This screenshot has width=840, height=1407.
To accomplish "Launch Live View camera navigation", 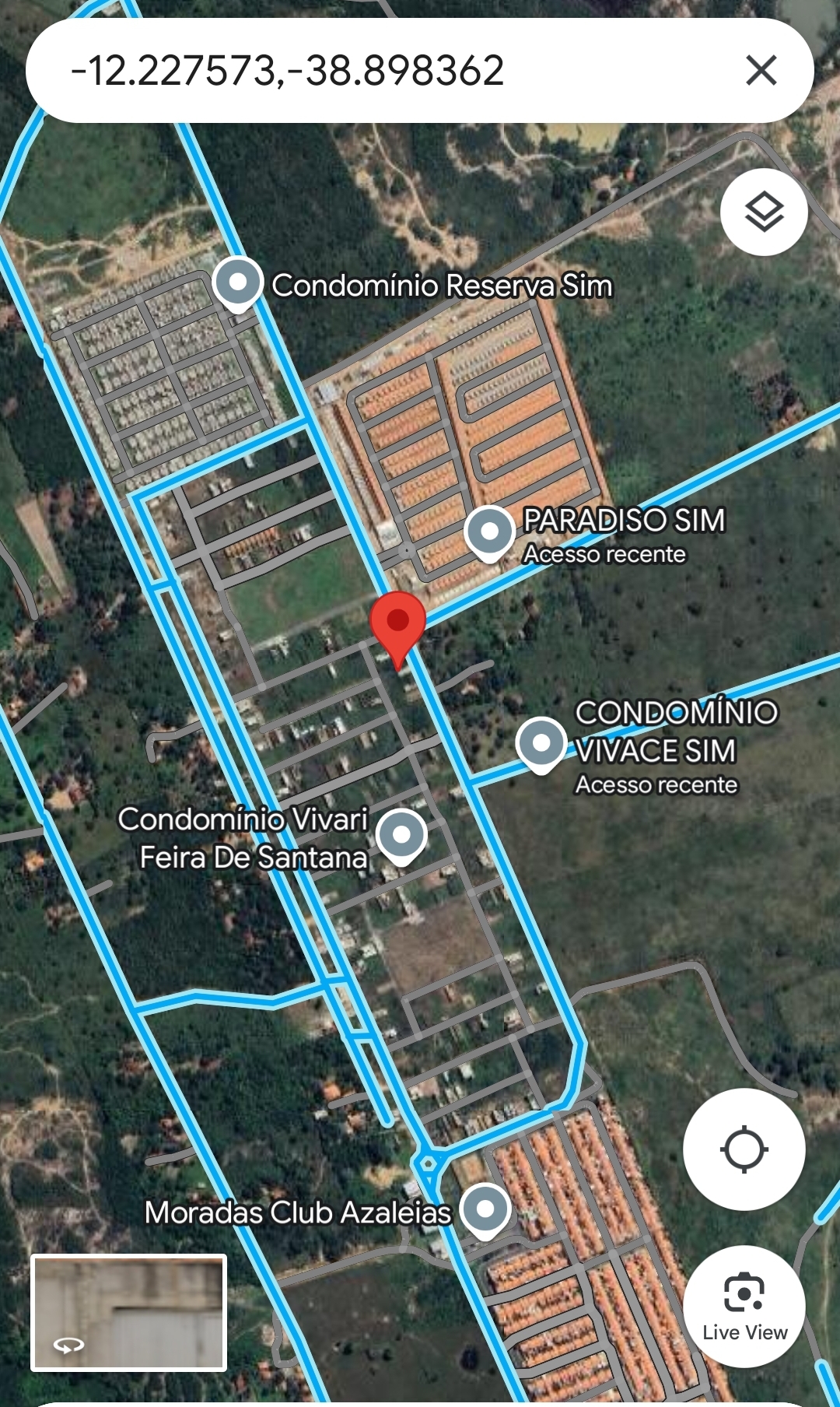I will click(x=744, y=1307).
